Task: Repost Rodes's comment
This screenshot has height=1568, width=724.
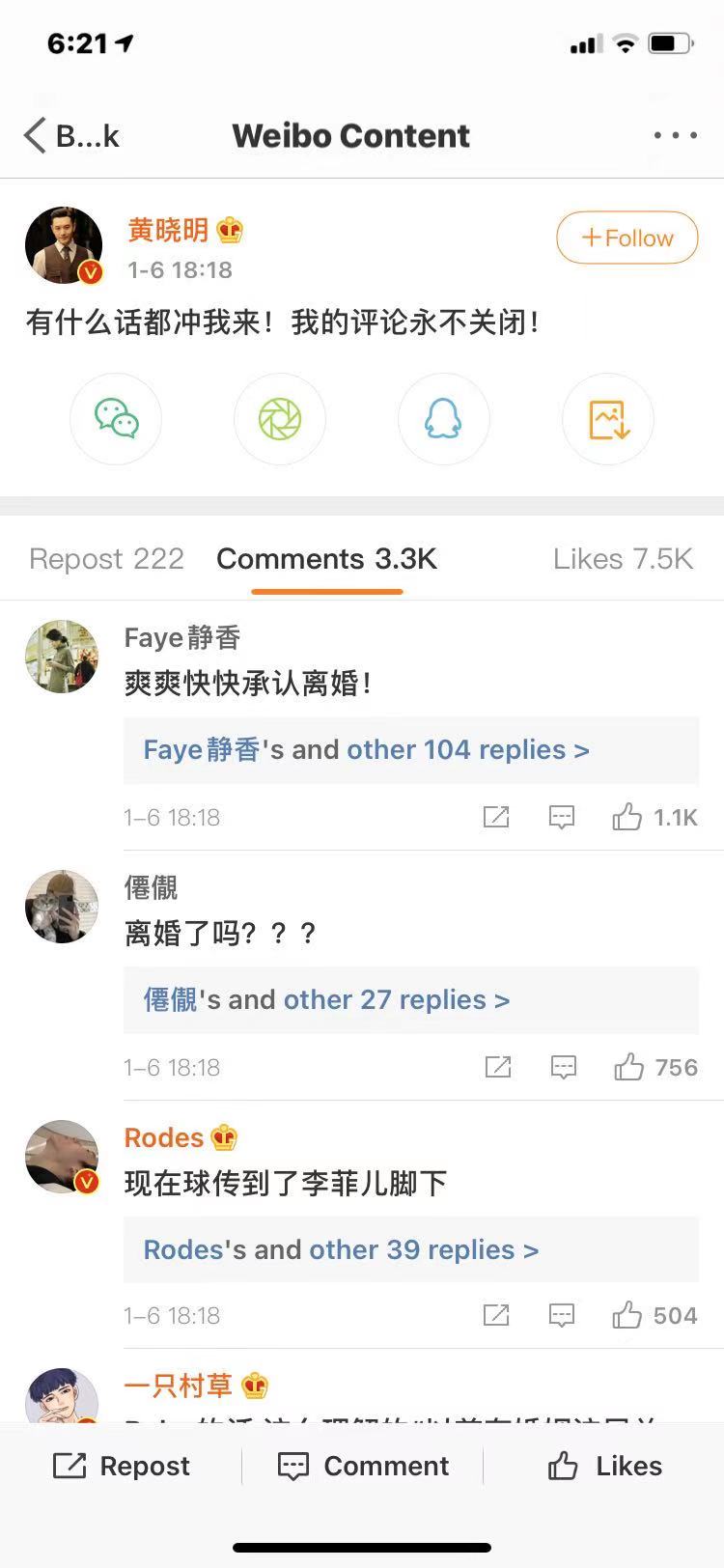Action: [496, 1315]
